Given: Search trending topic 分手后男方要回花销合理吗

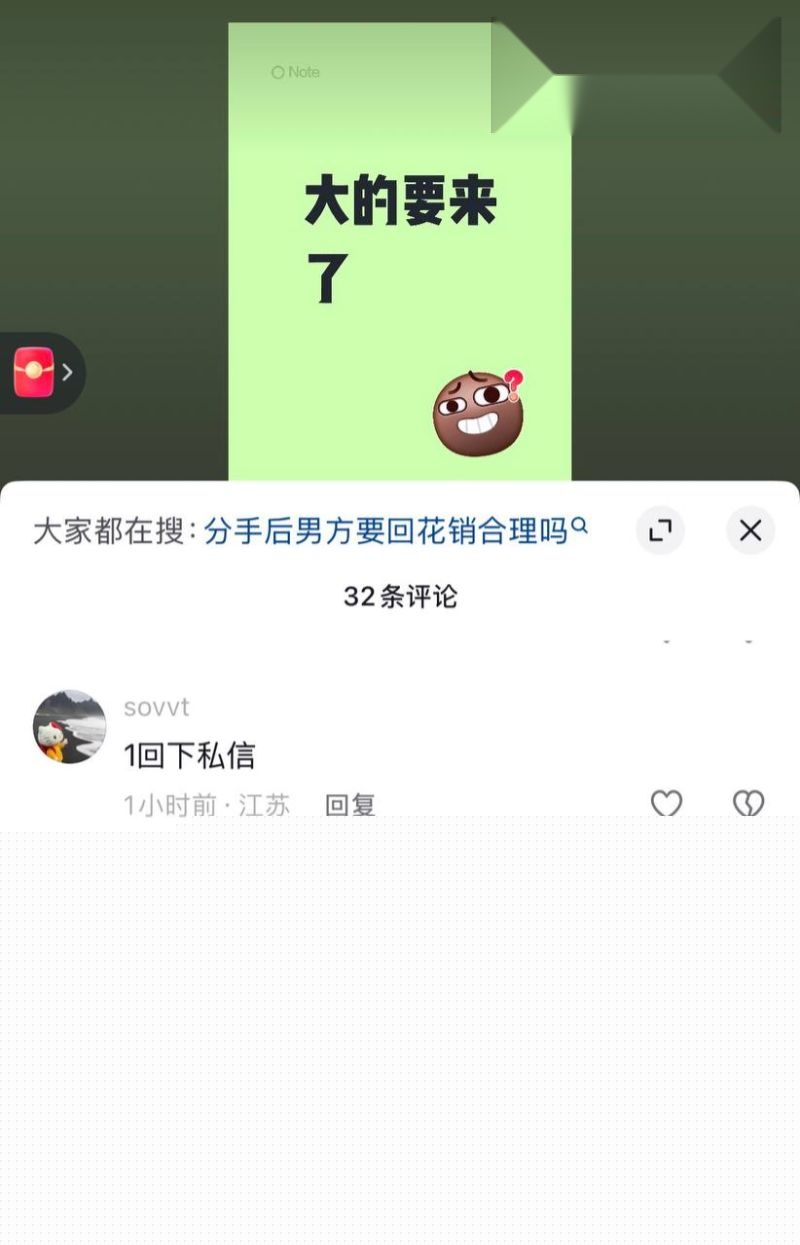Looking at the screenshot, I should 389,531.
